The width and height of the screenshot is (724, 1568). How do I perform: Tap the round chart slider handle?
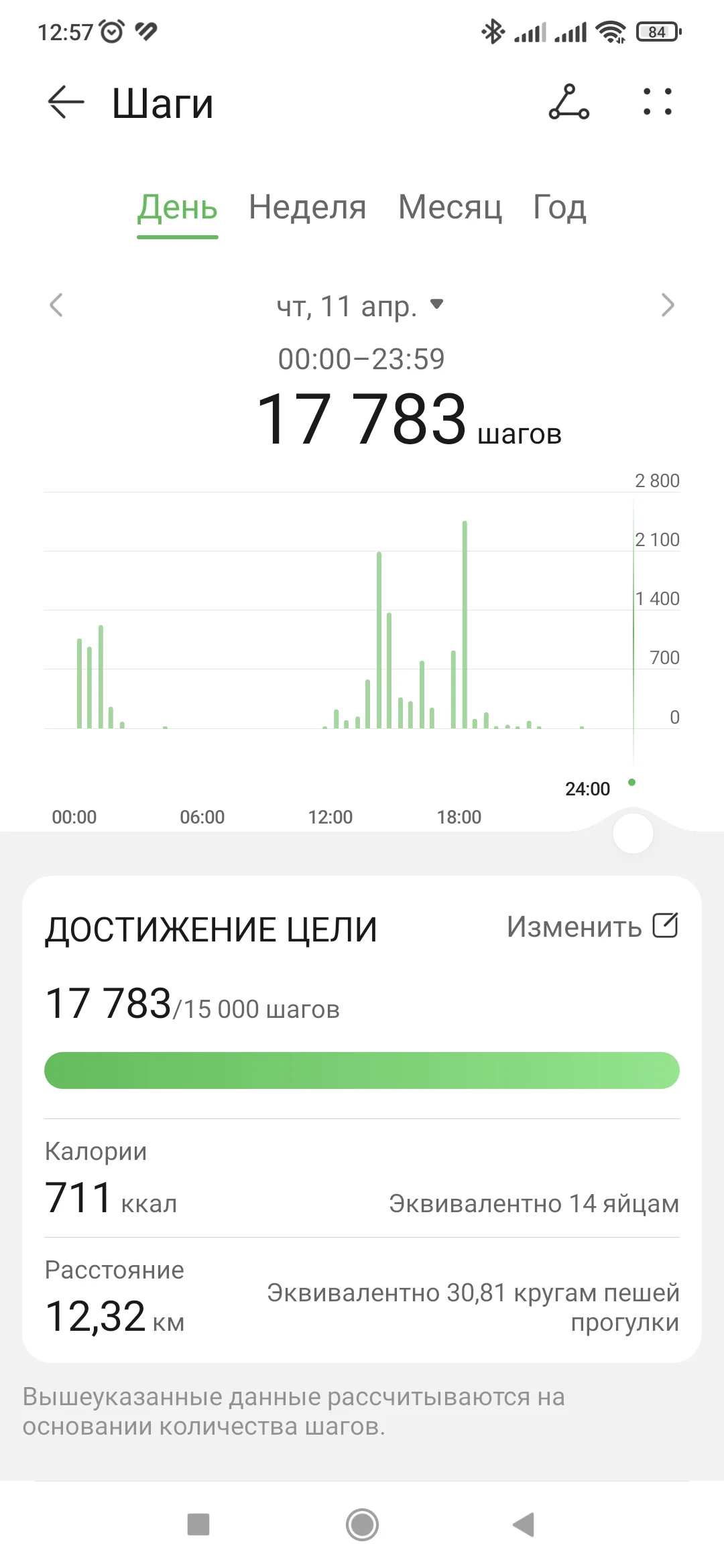[633, 834]
